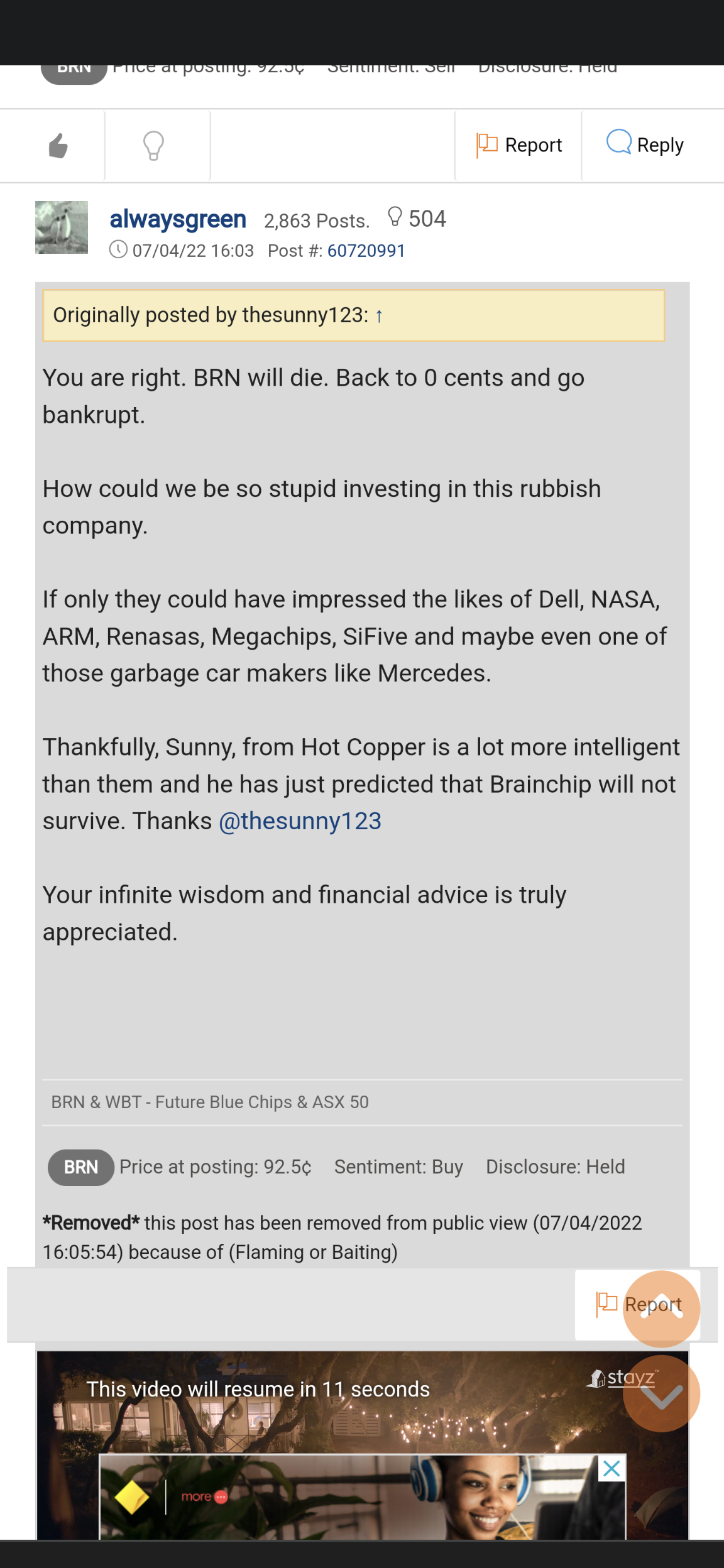Jump to top with the up-arrow button
The width and height of the screenshot is (724, 1568).
click(661, 1309)
